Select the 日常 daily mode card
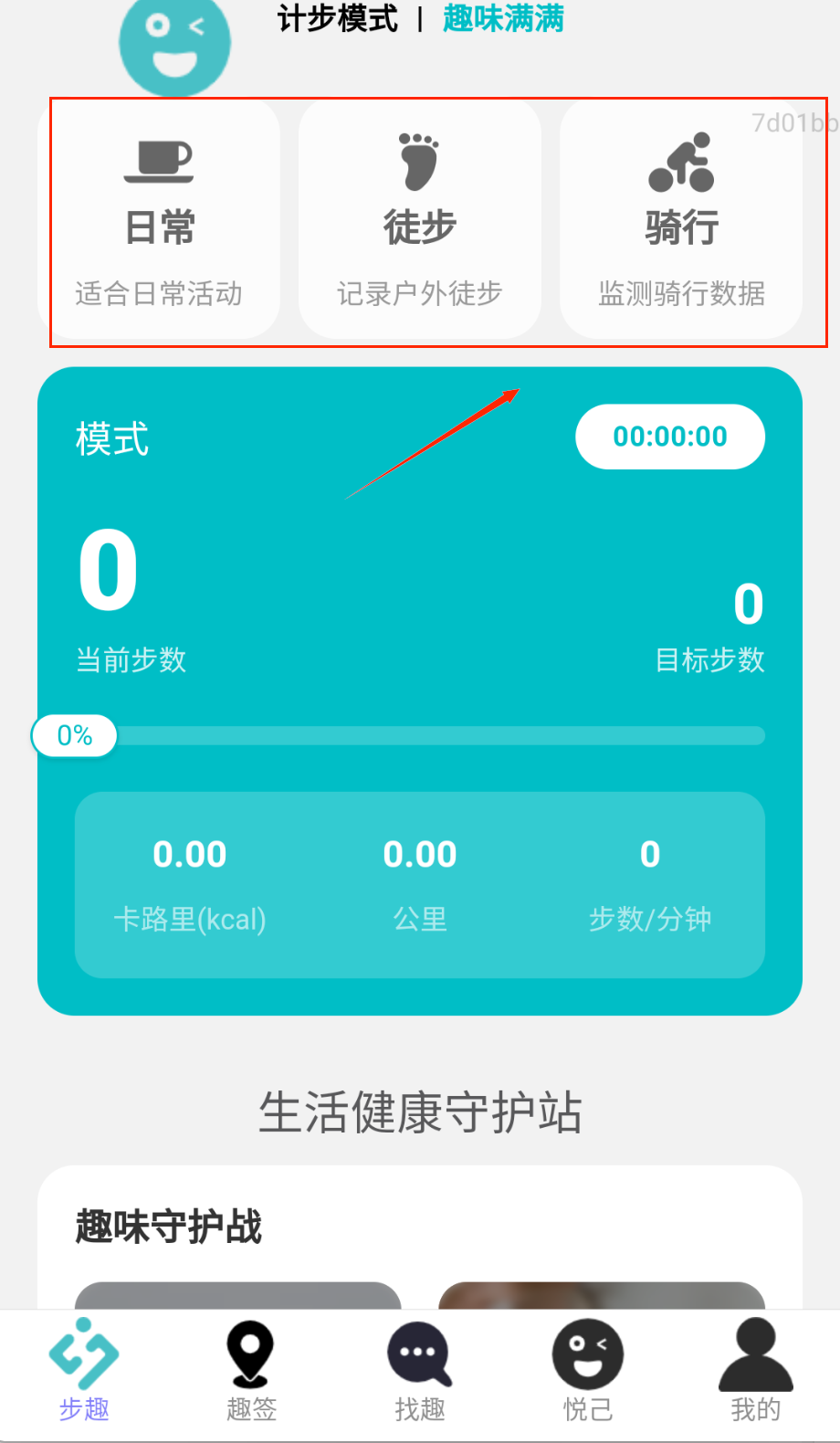Screen dimensions: 840x1443 [x=159, y=219]
